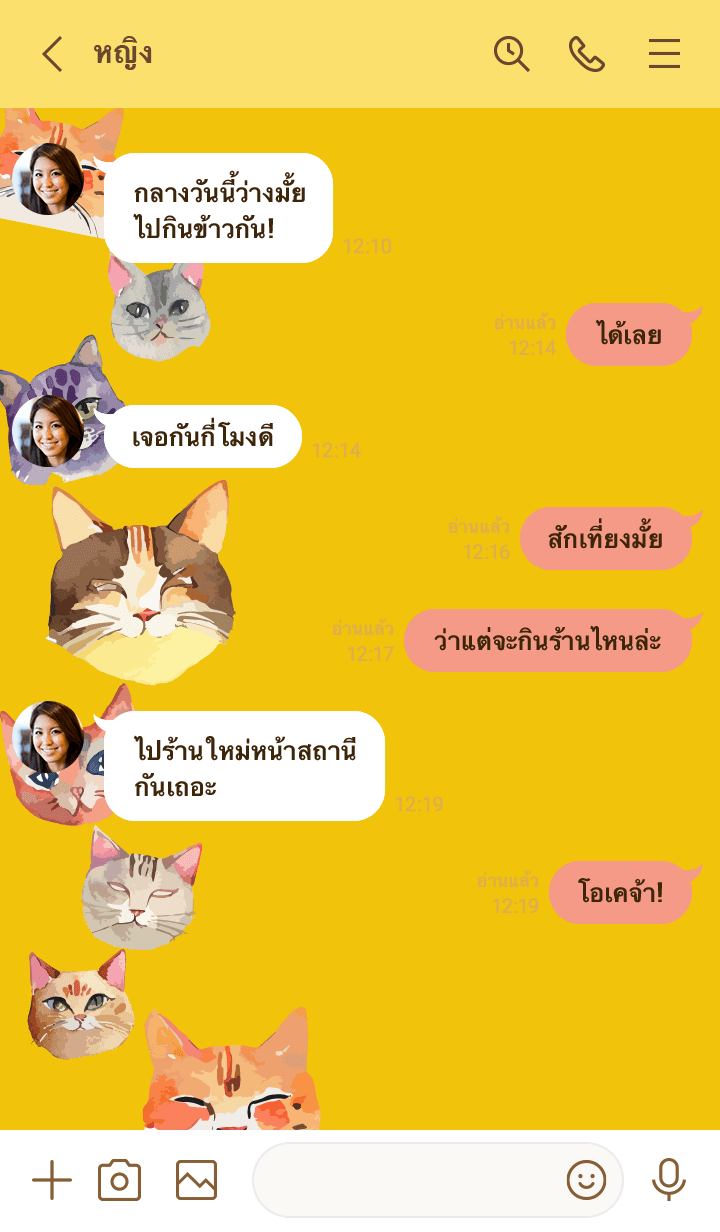720x1232 pixels.
Task: View profile photo beside กลางวันนี้ว่างมั้ย message
Action: [47, 180]
